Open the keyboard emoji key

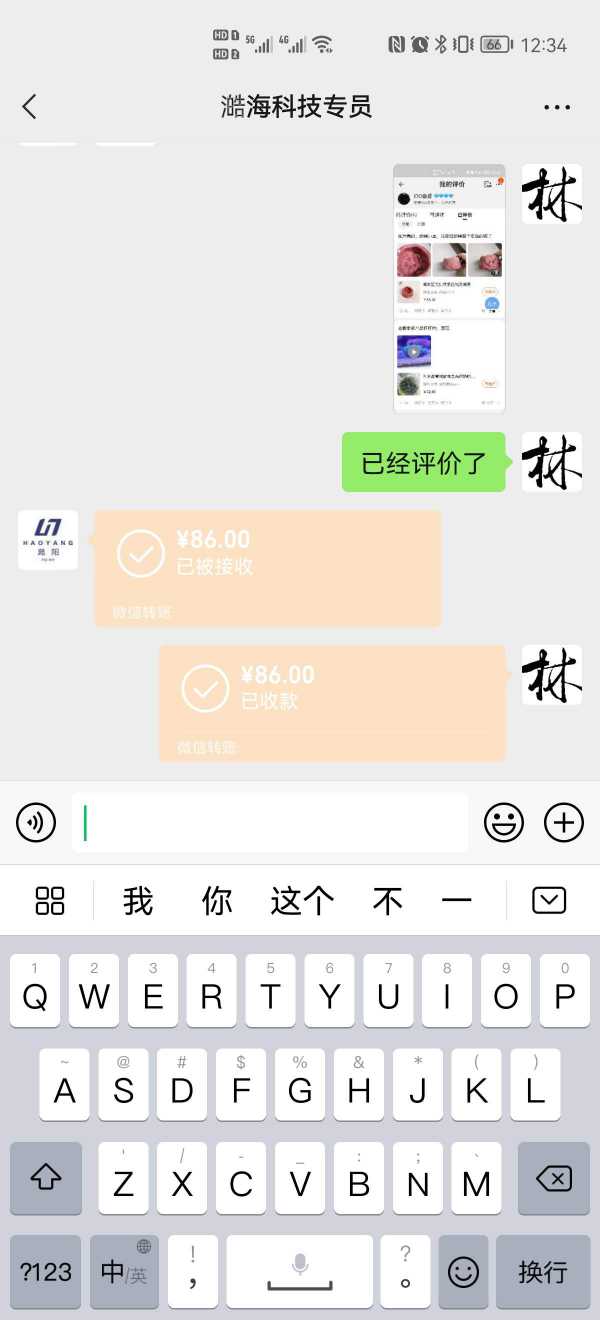[463, 1271]
